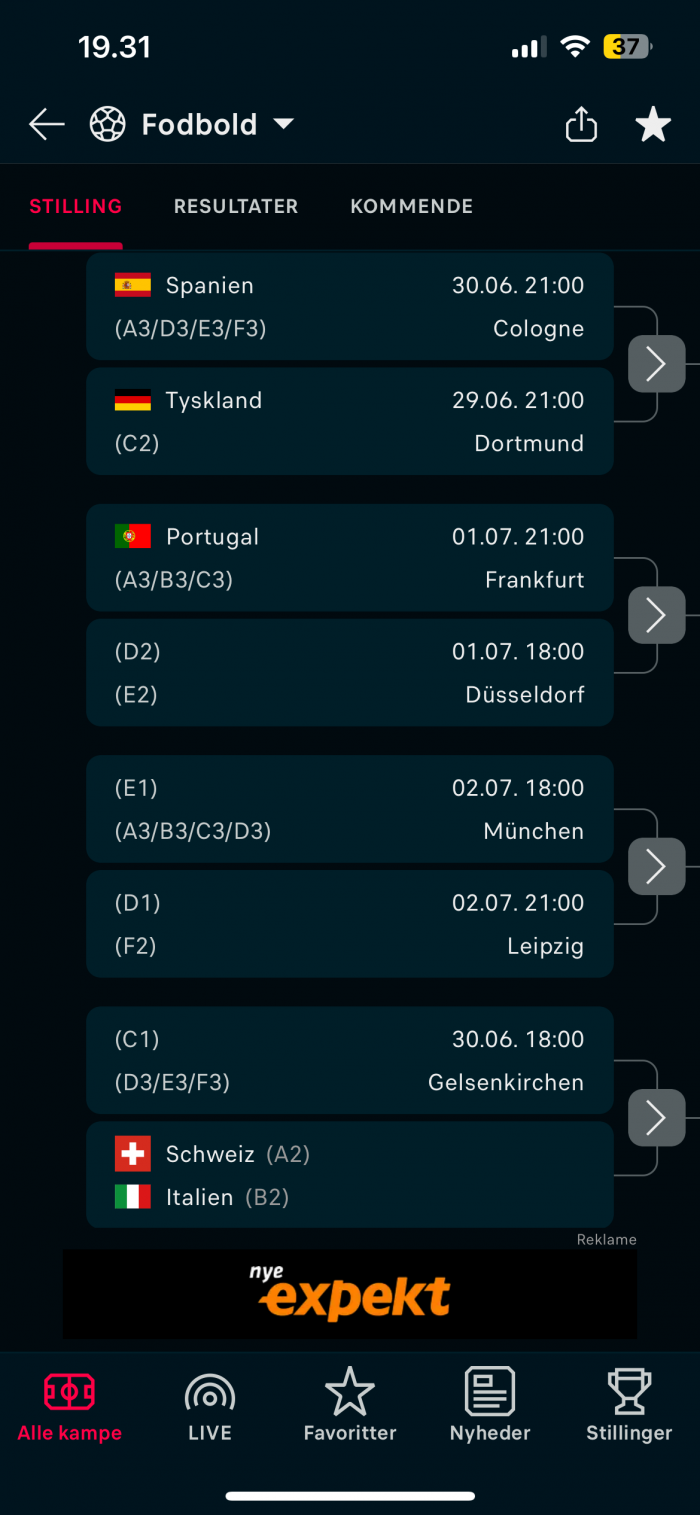
Task: Open Stillinger in the bottom bar
Action: (629, 1405)
